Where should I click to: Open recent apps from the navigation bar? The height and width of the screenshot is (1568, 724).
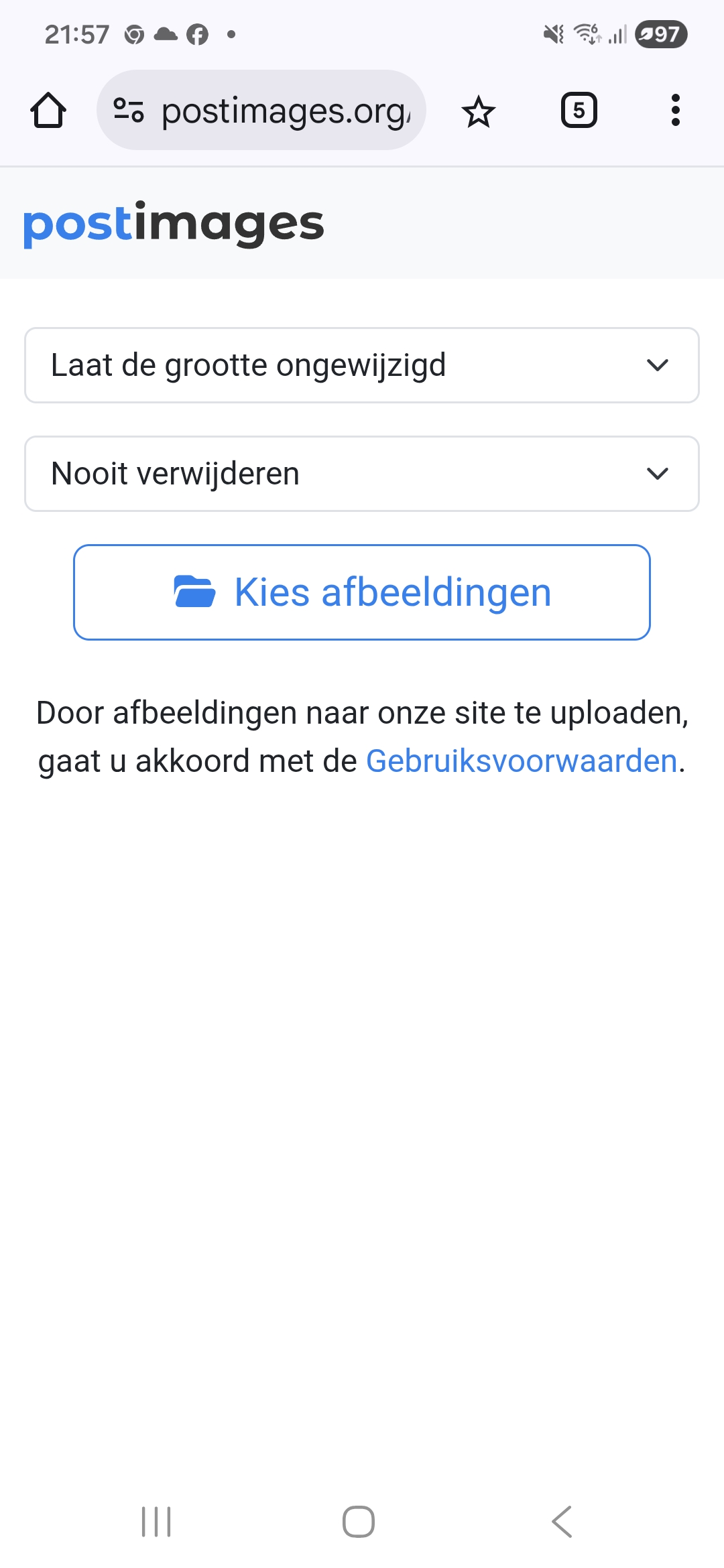pos(156,1522)
